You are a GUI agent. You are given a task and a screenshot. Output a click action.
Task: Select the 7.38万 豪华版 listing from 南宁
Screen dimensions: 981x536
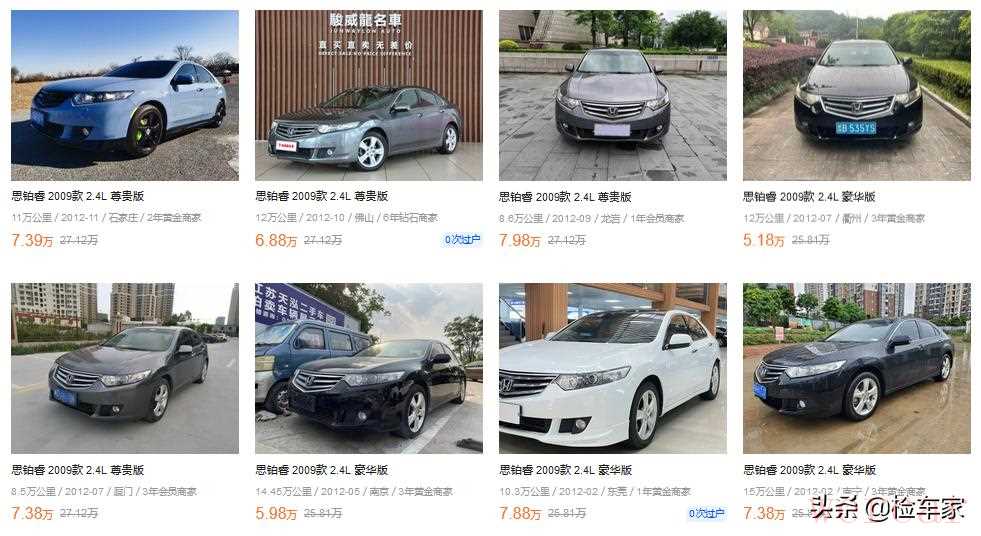point(856,368)
